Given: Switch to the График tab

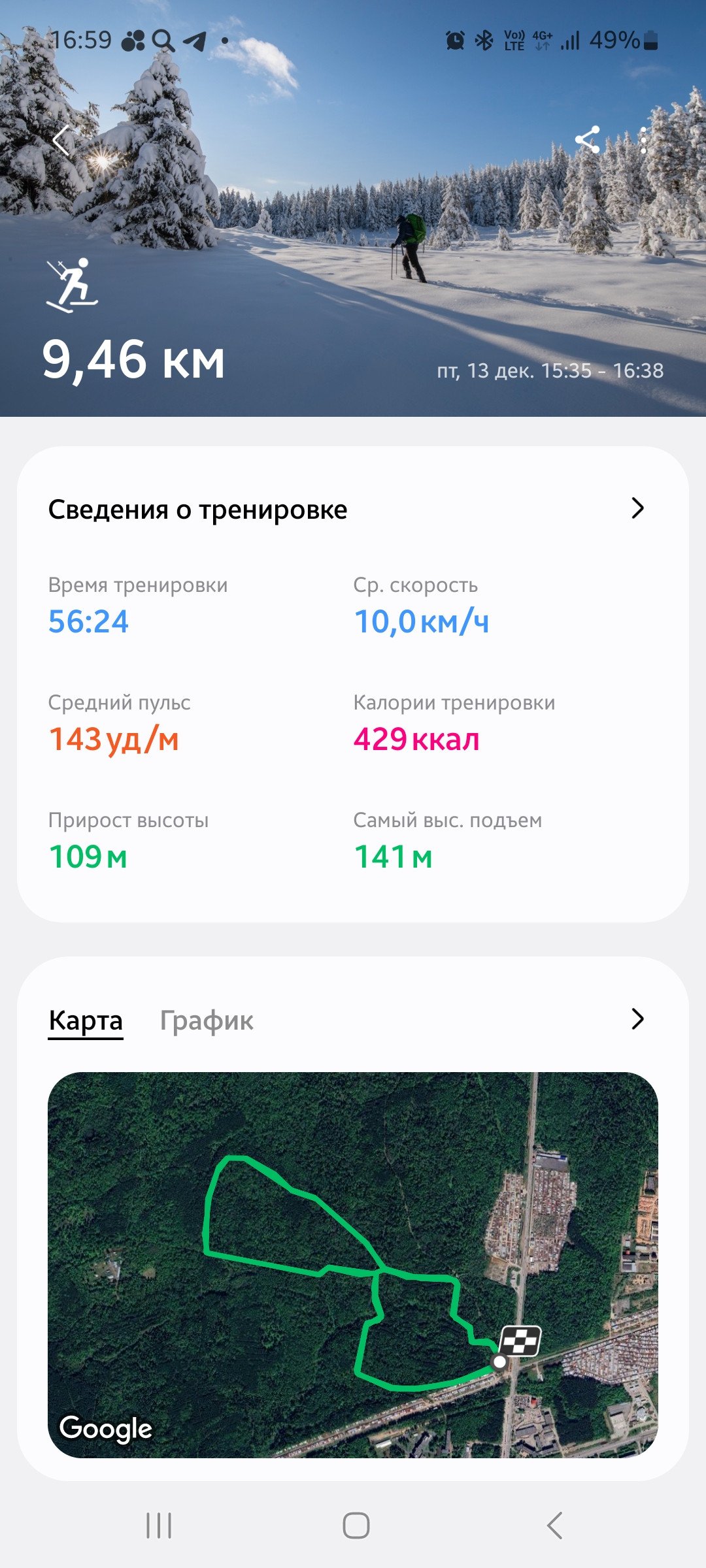Looking at the screenshot, I should 207,1021.
